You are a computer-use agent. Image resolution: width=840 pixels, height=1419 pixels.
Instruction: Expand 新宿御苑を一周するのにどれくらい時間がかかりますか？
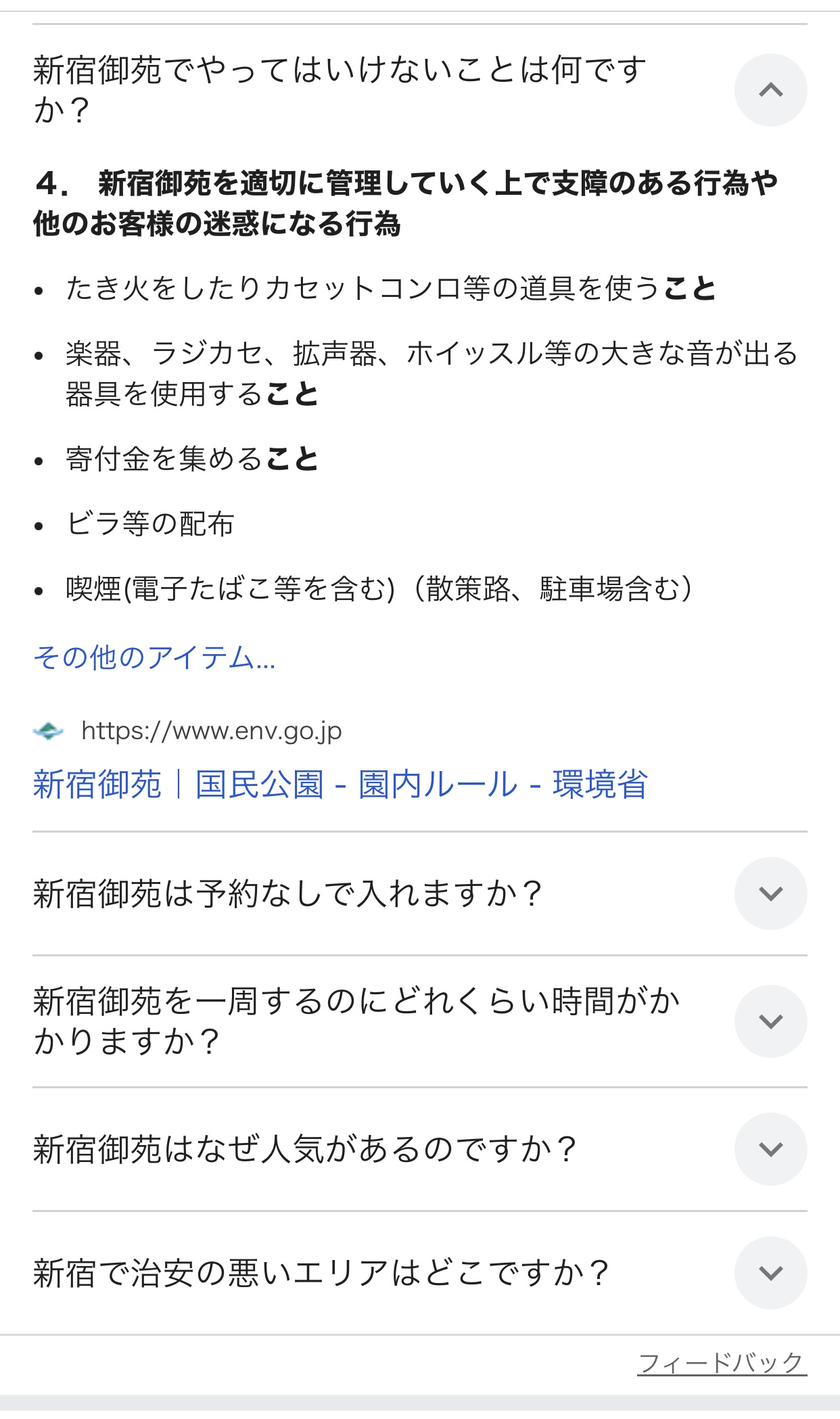(770, 1021)
